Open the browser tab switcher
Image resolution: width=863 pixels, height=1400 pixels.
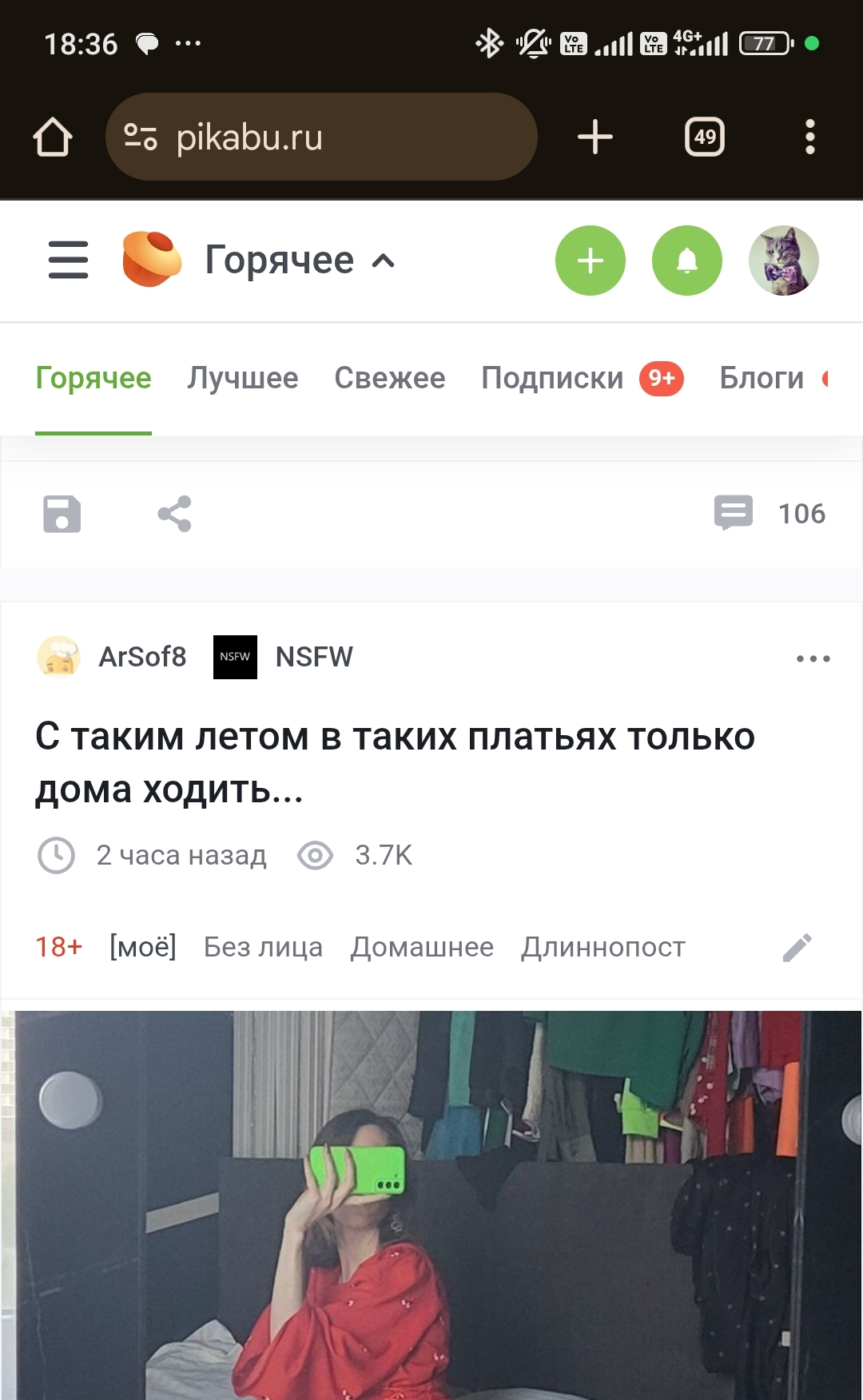tap(704, 137)
